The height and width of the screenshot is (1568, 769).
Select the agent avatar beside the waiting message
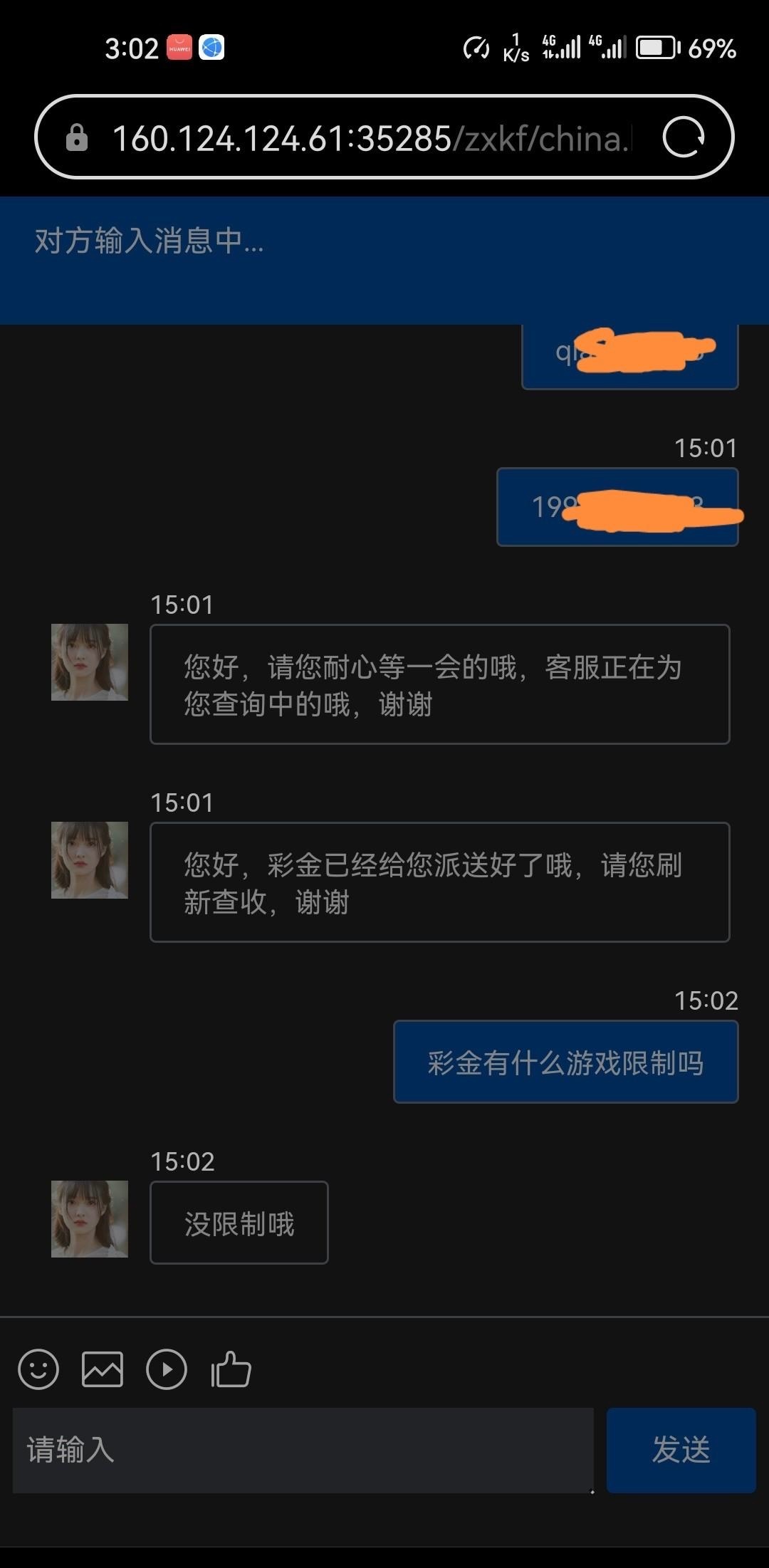(90, 662)
